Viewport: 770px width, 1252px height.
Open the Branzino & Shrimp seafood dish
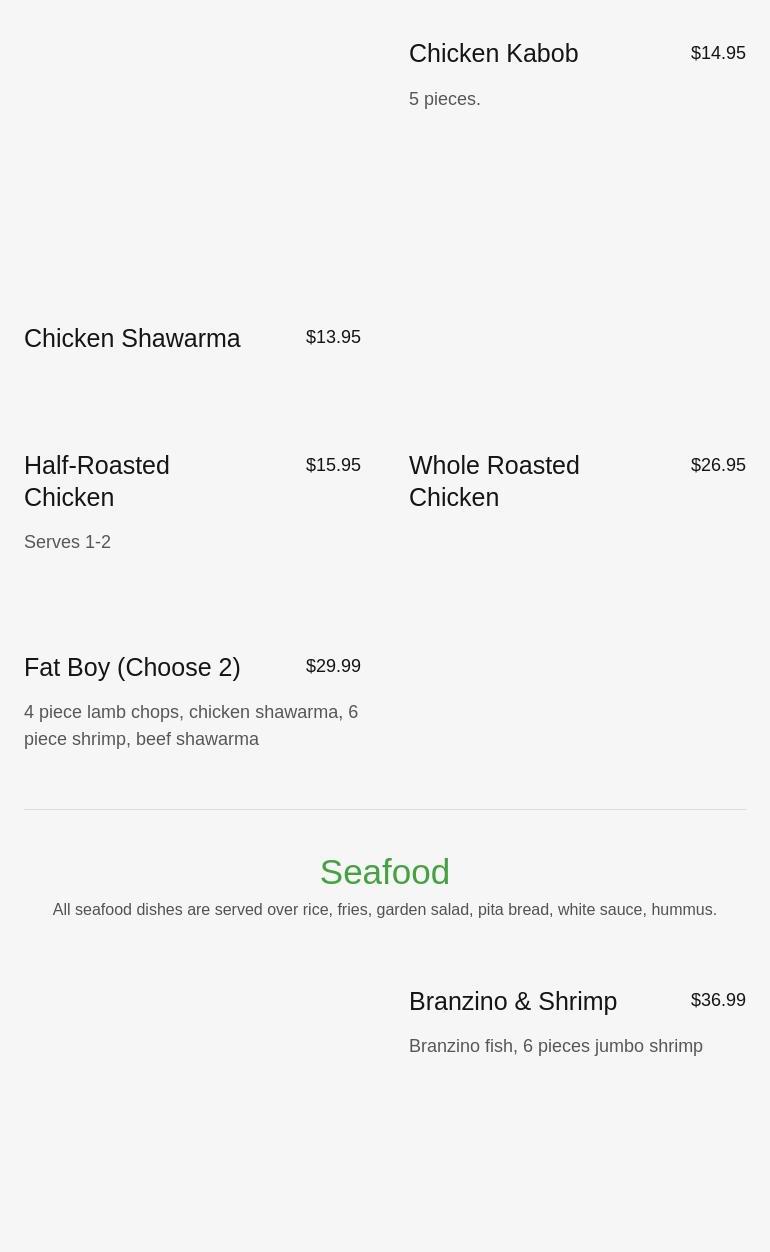[x=512, y=1002]
